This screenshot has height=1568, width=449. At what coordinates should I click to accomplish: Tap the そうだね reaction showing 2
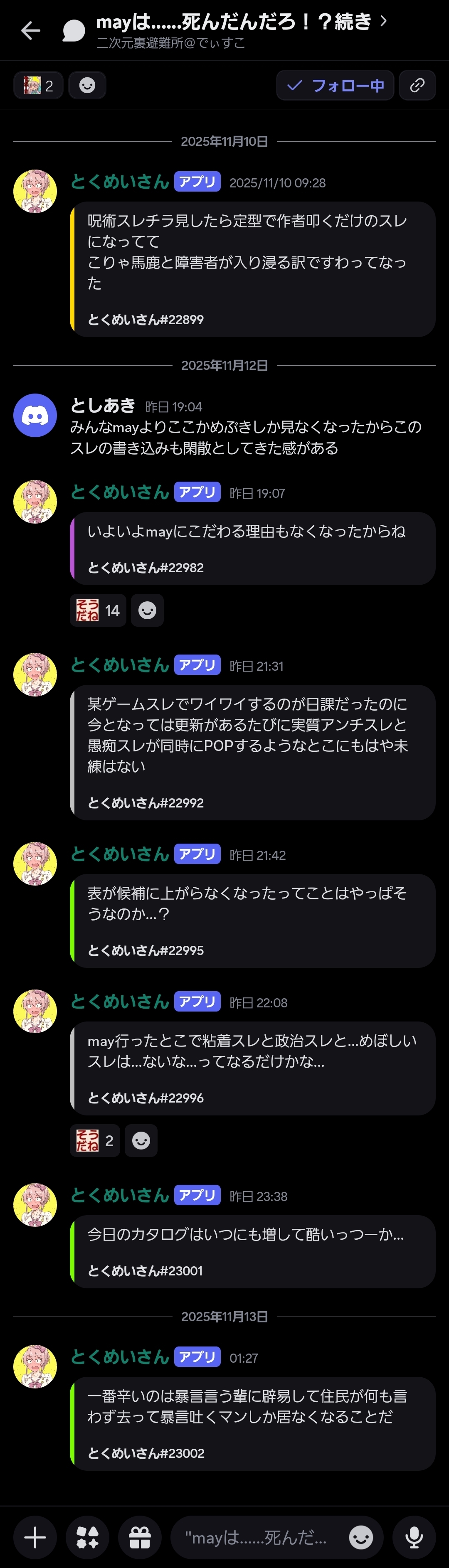[x=95, y=1141]
